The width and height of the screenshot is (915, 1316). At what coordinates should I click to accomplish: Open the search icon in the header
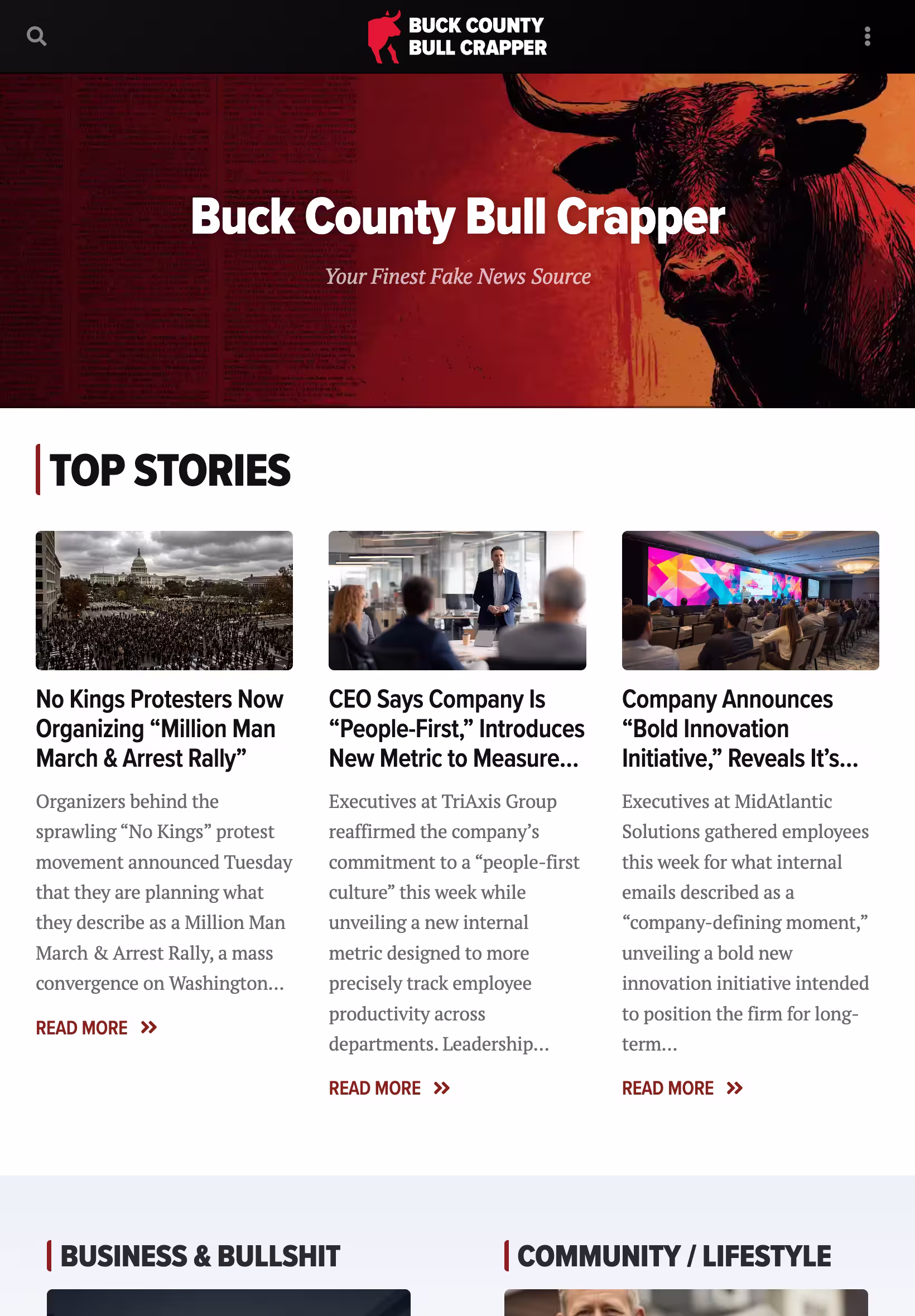point(36,36)
